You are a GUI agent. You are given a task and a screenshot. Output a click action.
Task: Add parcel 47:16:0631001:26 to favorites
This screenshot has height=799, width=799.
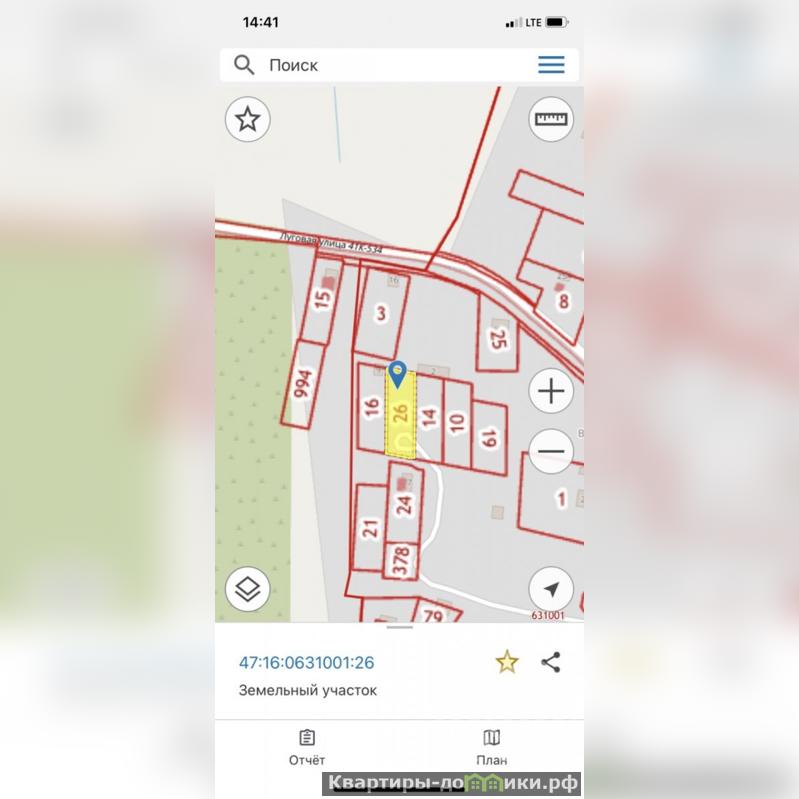pos(507,662)
